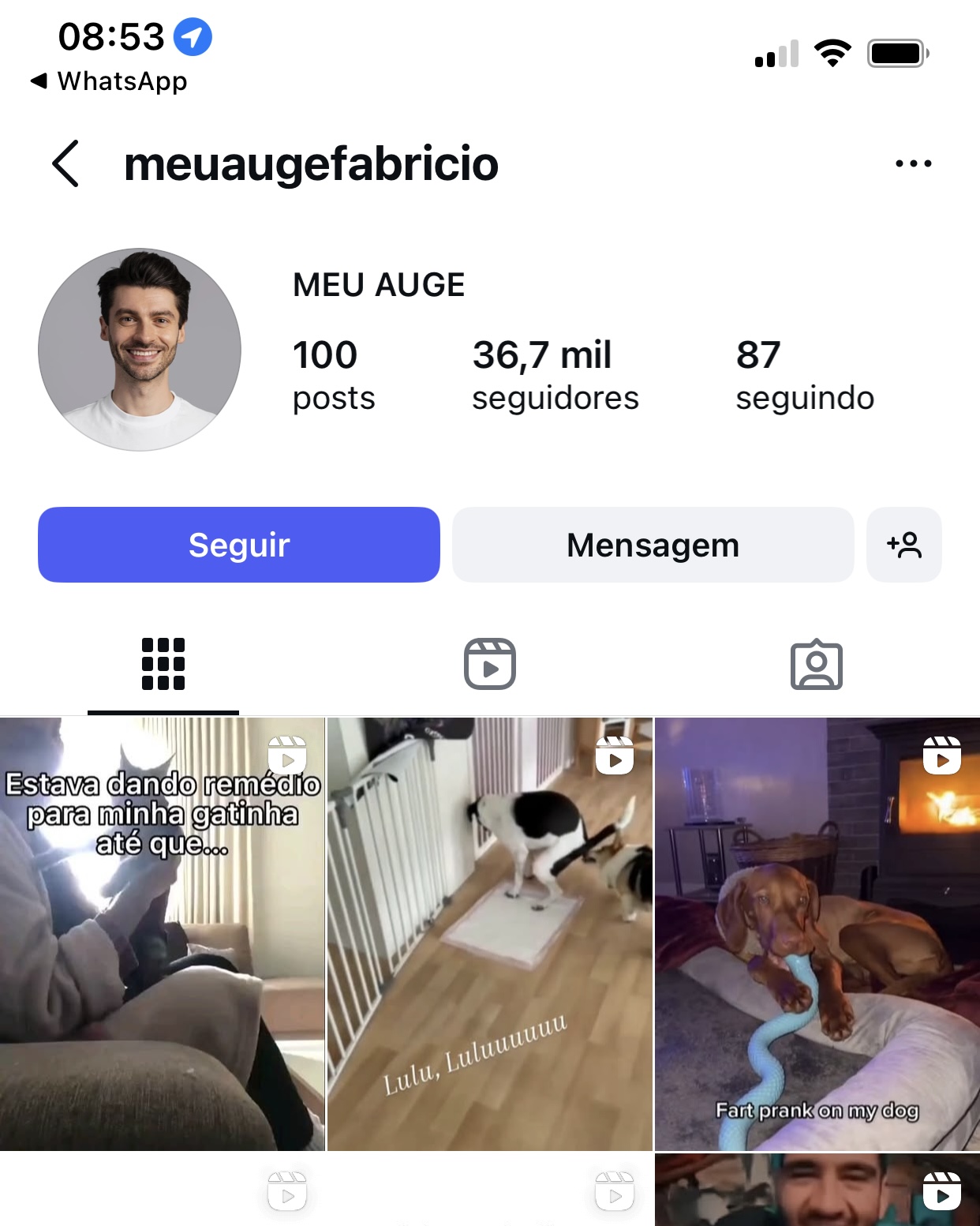This screenshot has height=1226, width=980.
Task: Open the Fart prank on my dog reel
Action: [817, 933]
